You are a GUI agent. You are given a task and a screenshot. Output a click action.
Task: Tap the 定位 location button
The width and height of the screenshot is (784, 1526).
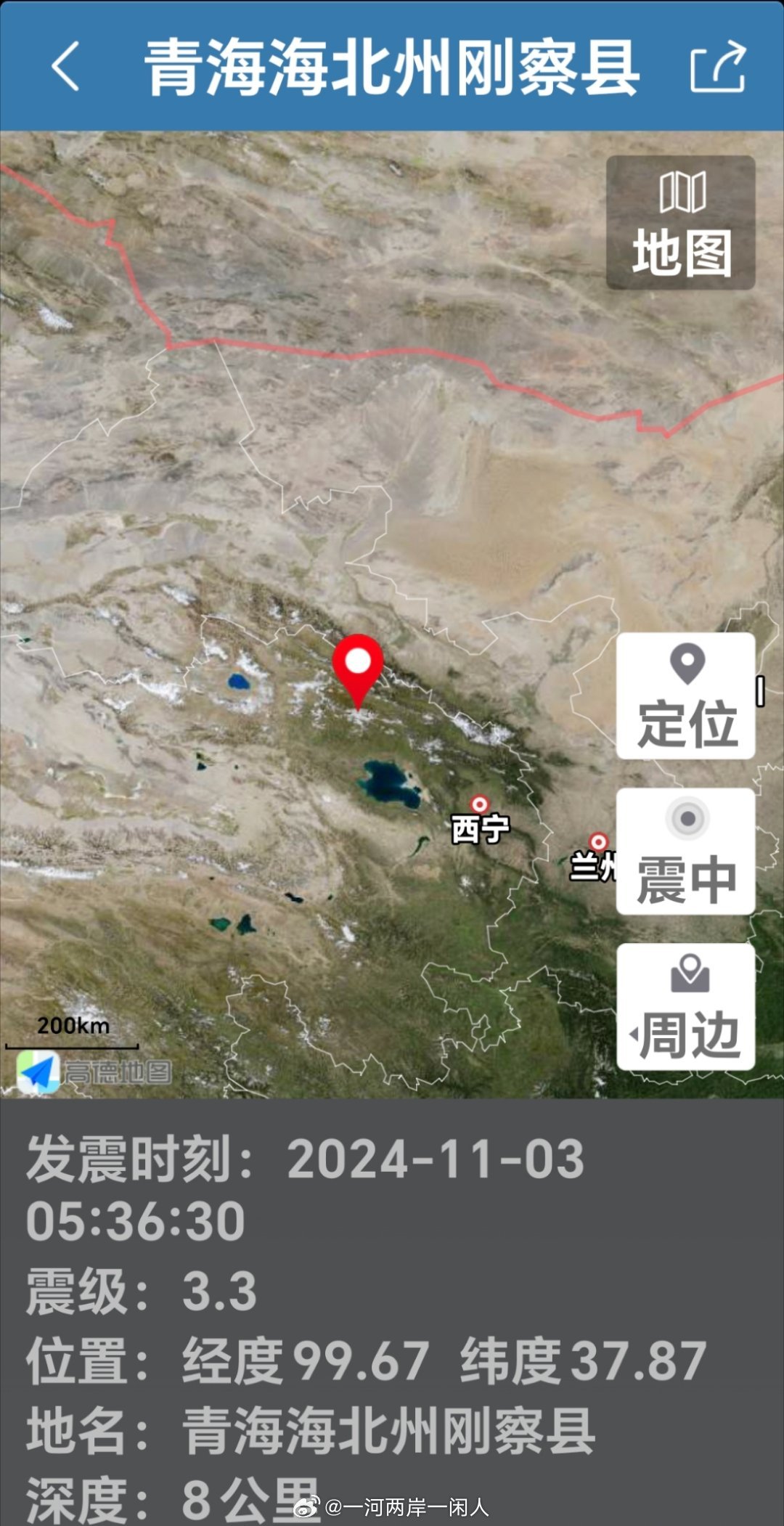point(686,696)
